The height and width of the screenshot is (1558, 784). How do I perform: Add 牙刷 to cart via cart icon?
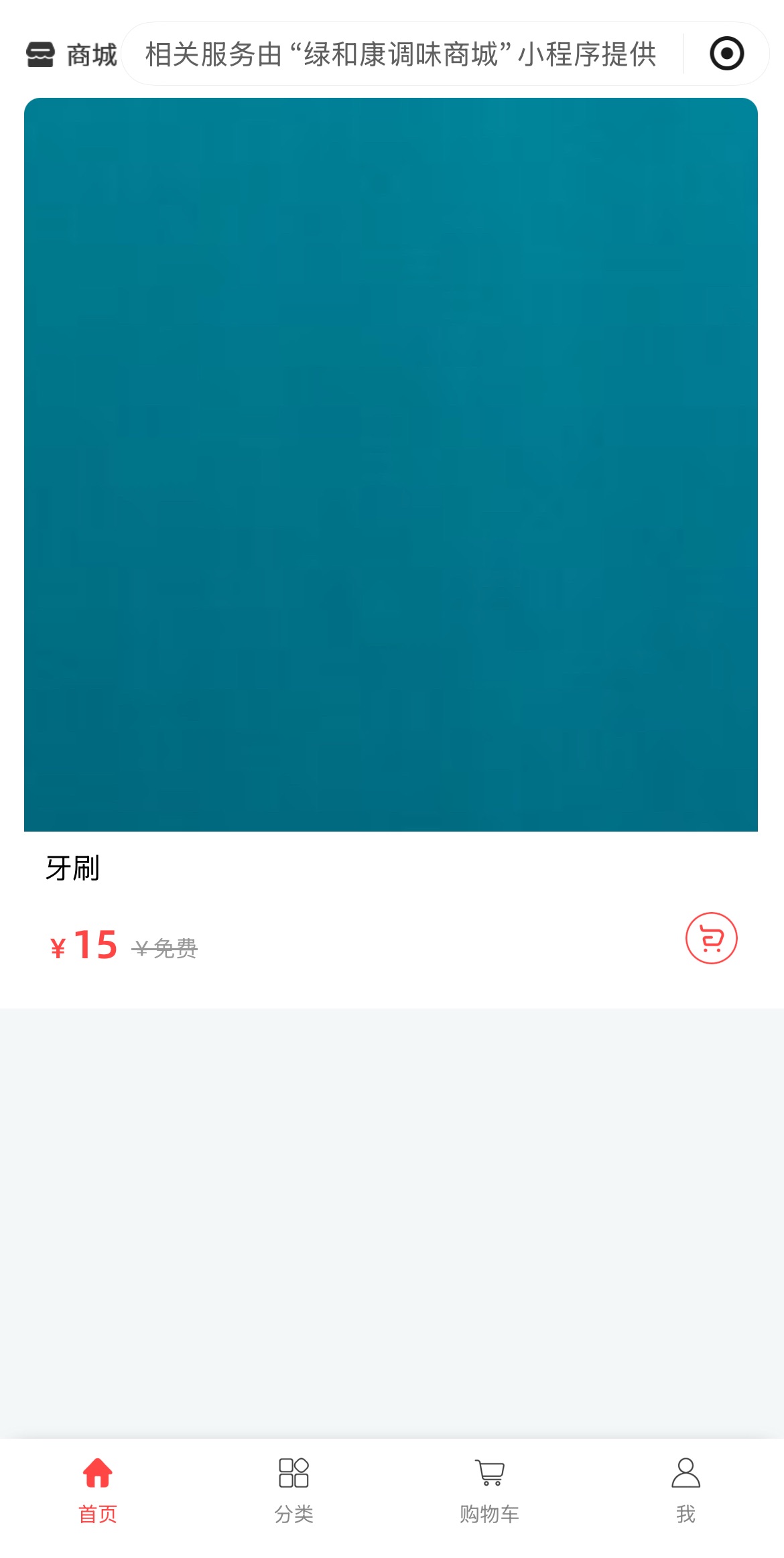(711, 937)
